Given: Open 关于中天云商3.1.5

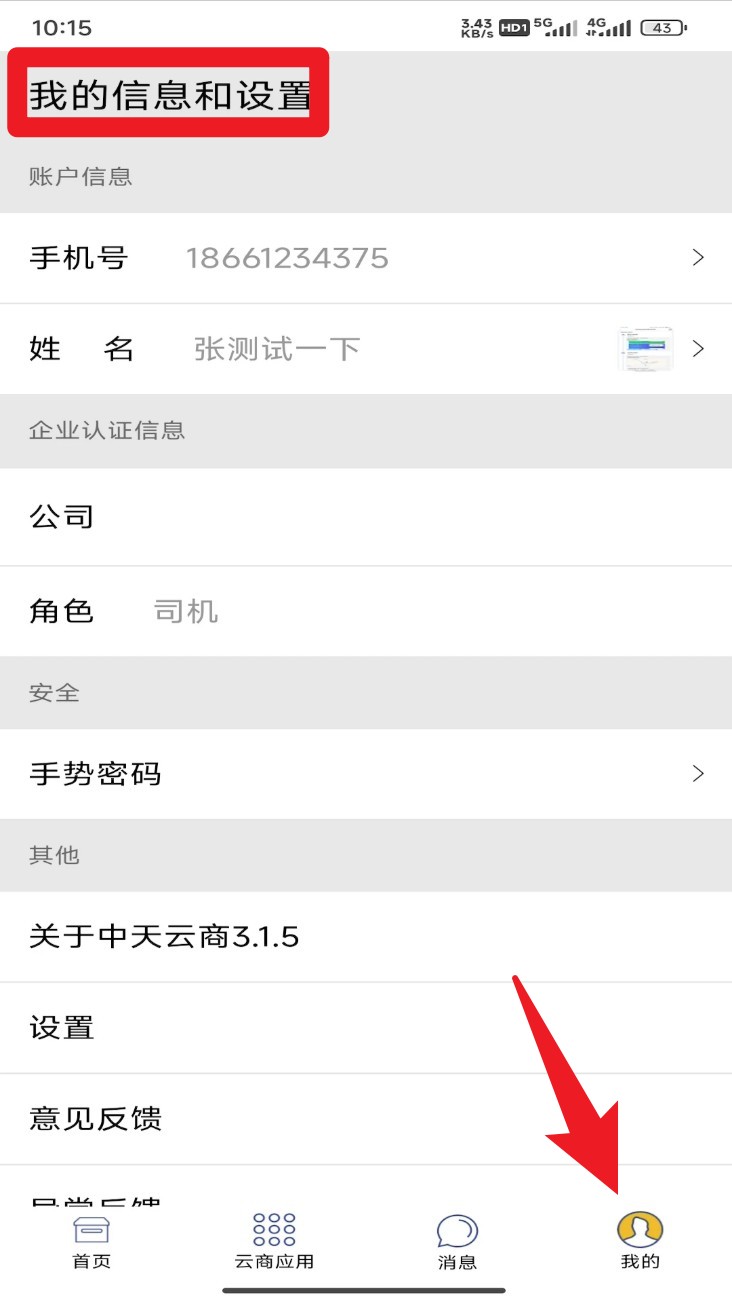Looking at the screenshot, I should [366, 937].
